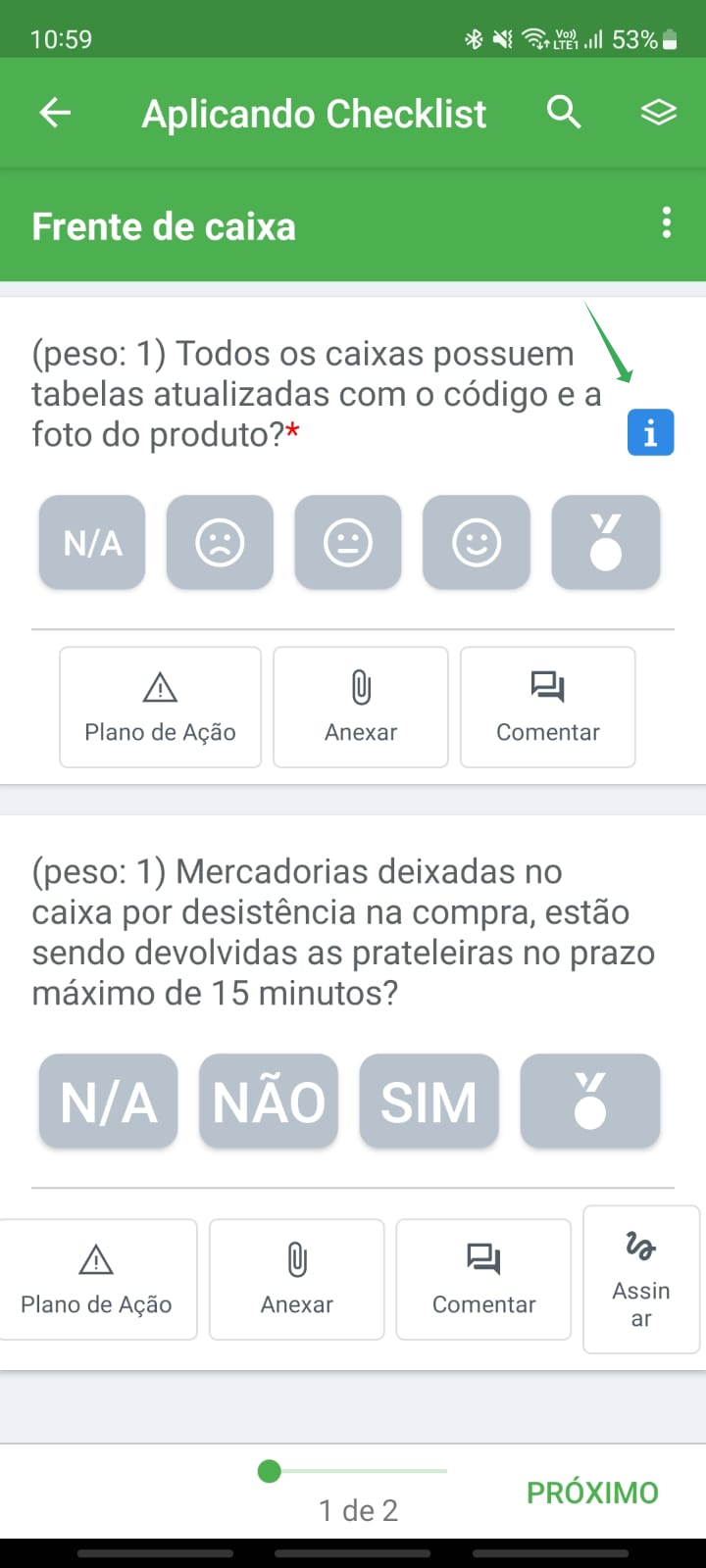Answer SIM to the Mercadorias question
Image resolution: width=706 pixels, height=1568 pixels.
click(x=429, y=1102)
